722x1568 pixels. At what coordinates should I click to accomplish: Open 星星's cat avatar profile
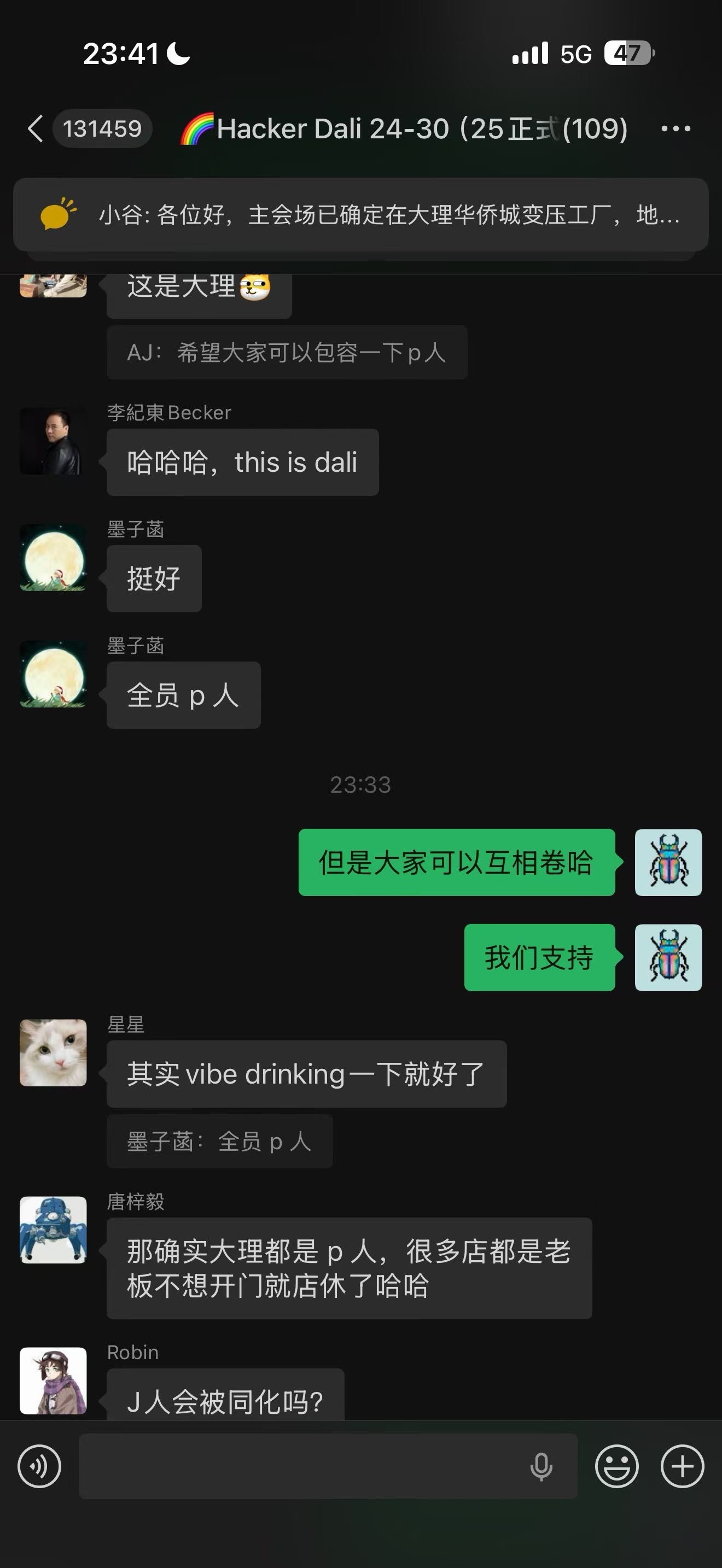pyautogui.click(x=53, y=1052)
